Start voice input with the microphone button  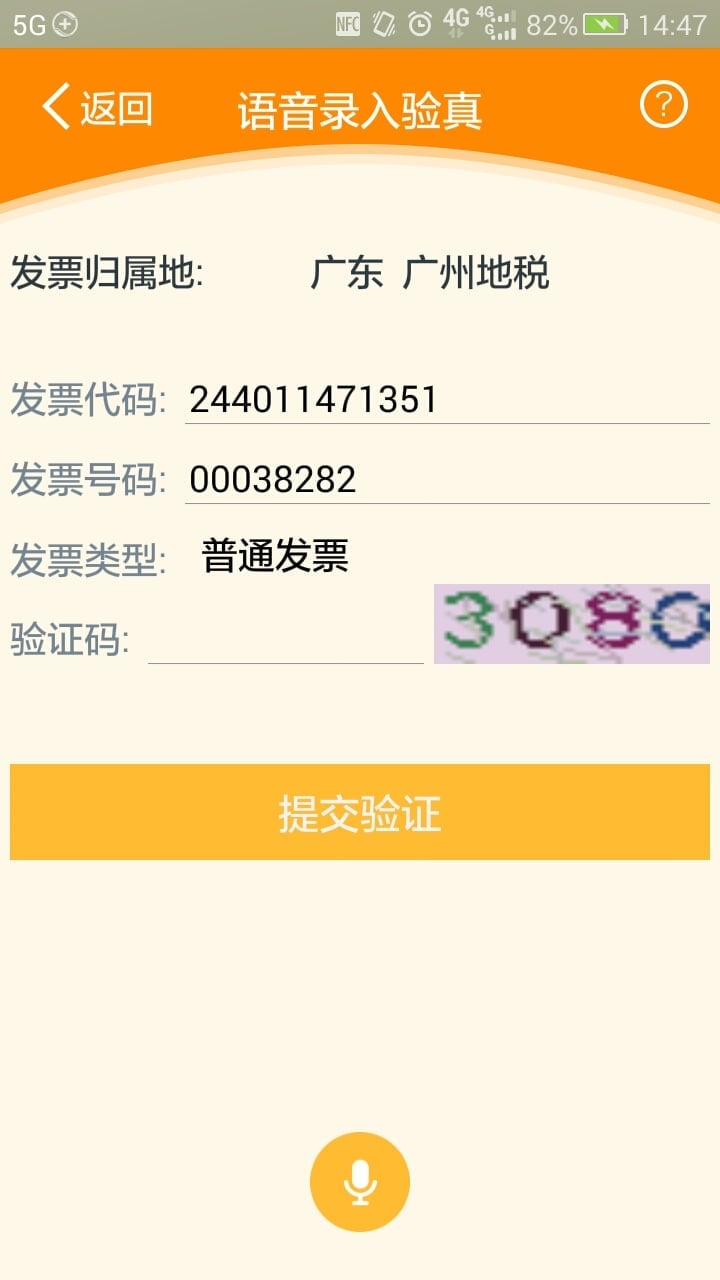point(360,1182)
